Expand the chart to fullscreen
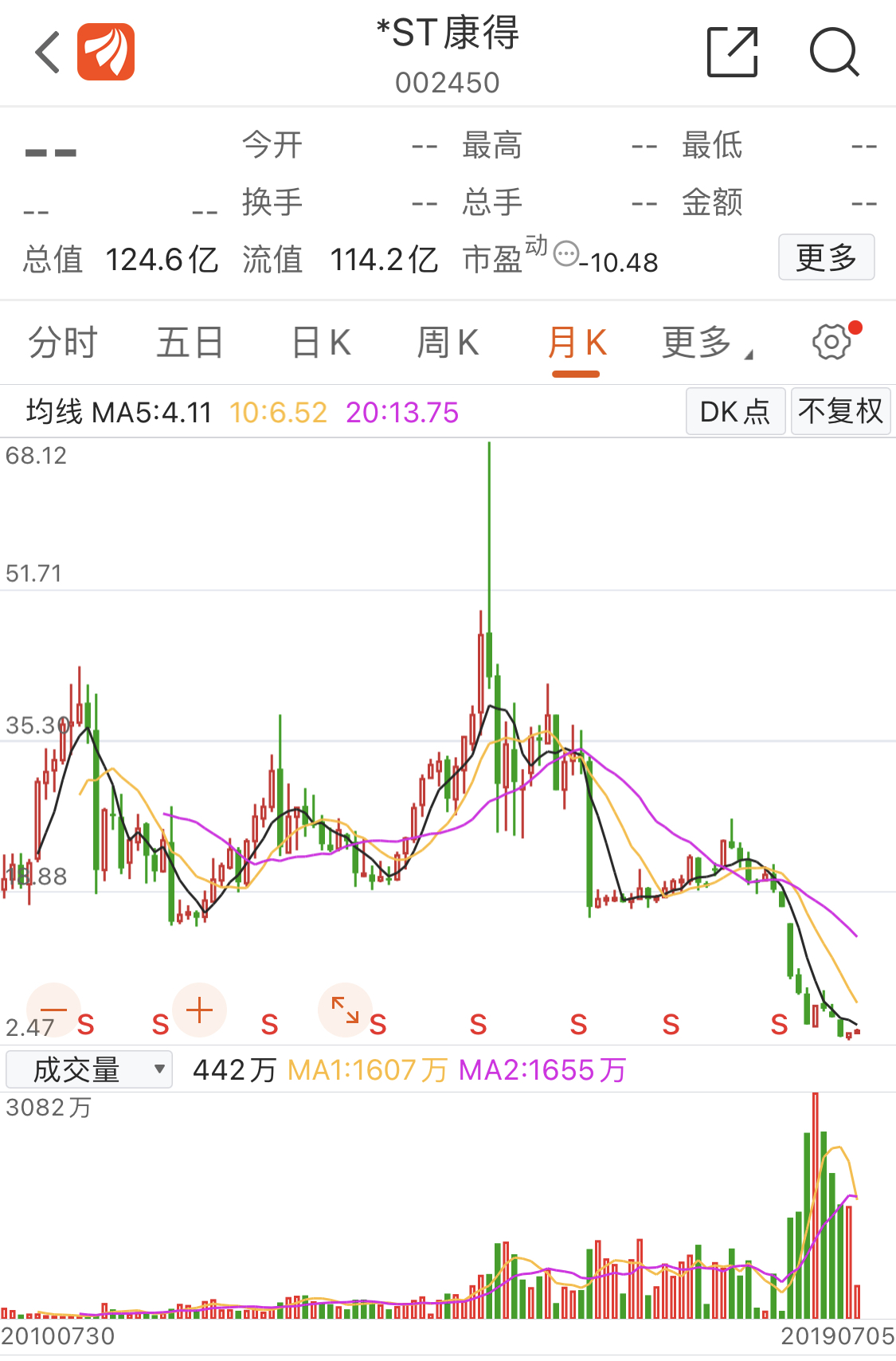This screenshot has height=1361, width=896. pos(345,1010)
